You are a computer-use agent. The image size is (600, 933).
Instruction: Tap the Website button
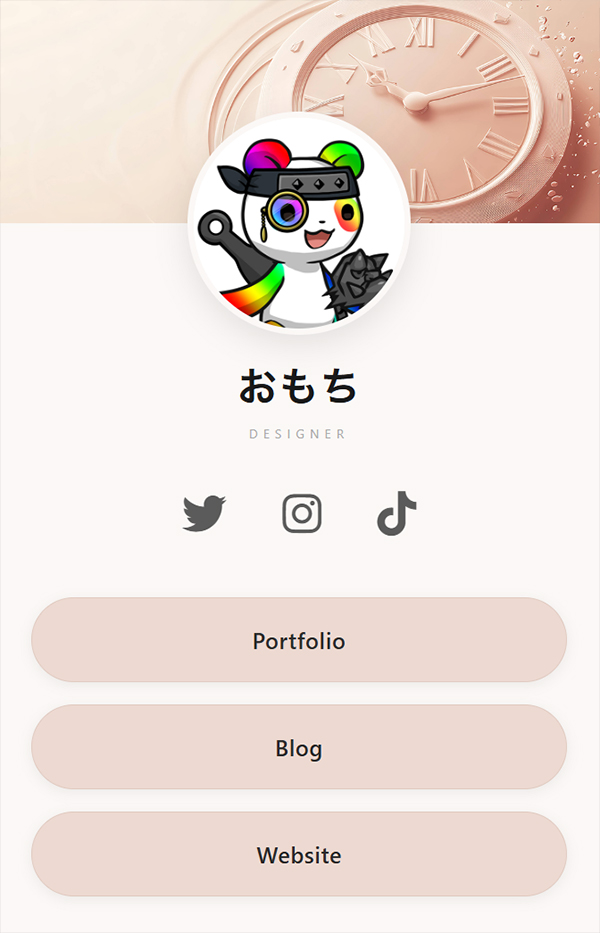pyautogui.click(x=299, y=854)
